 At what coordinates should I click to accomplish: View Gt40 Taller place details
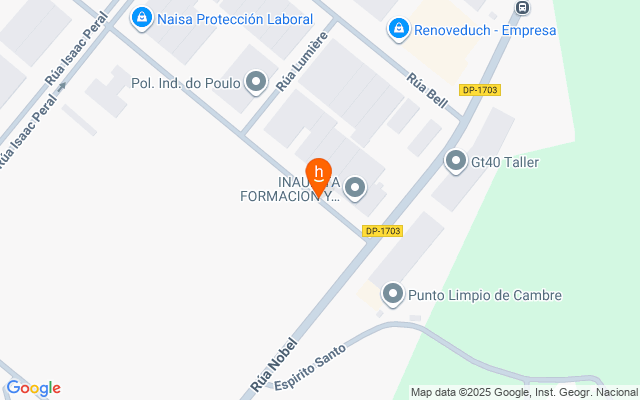coord(456,162)
